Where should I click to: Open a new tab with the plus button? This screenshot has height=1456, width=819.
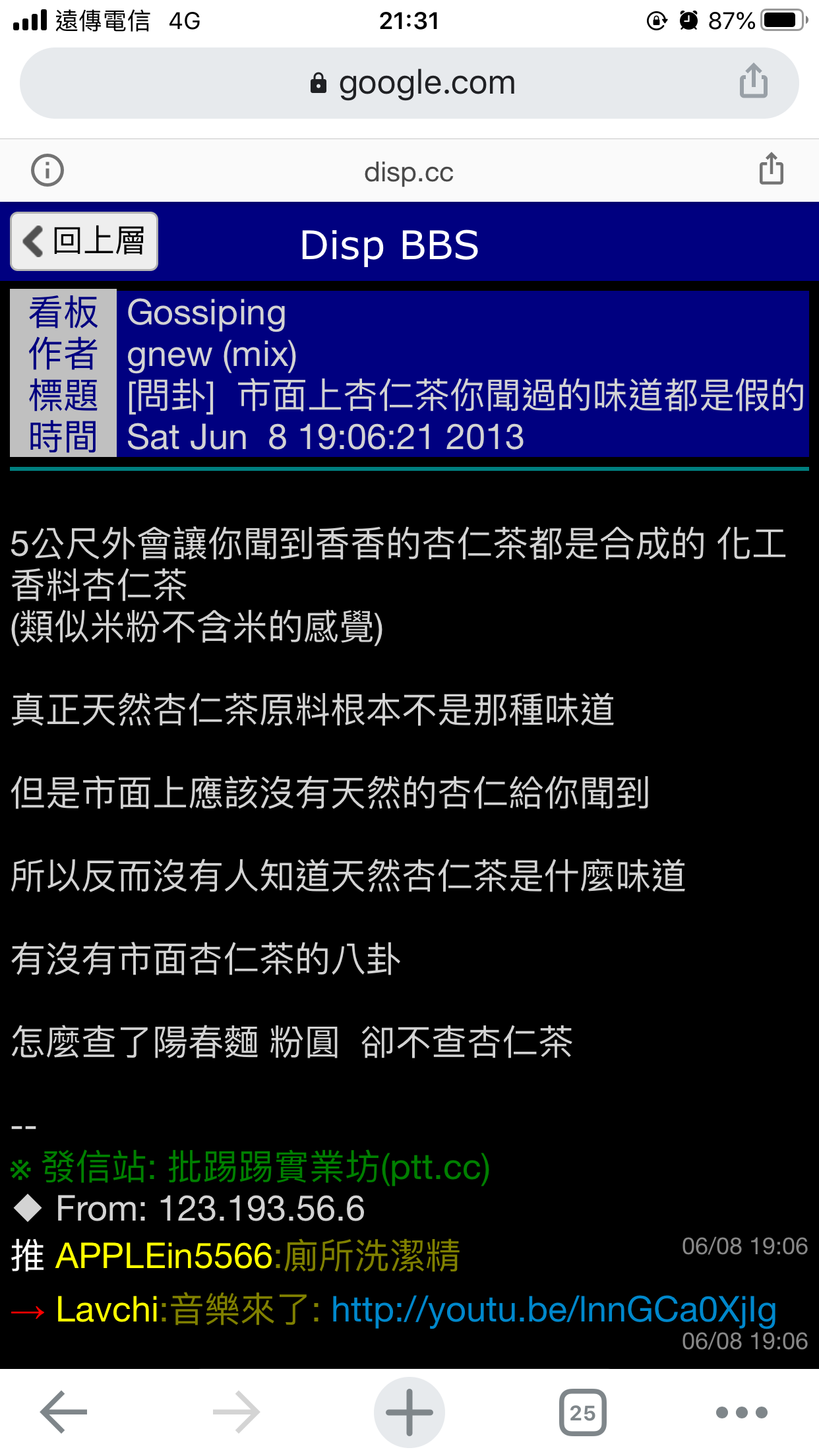pos(409,1412)
